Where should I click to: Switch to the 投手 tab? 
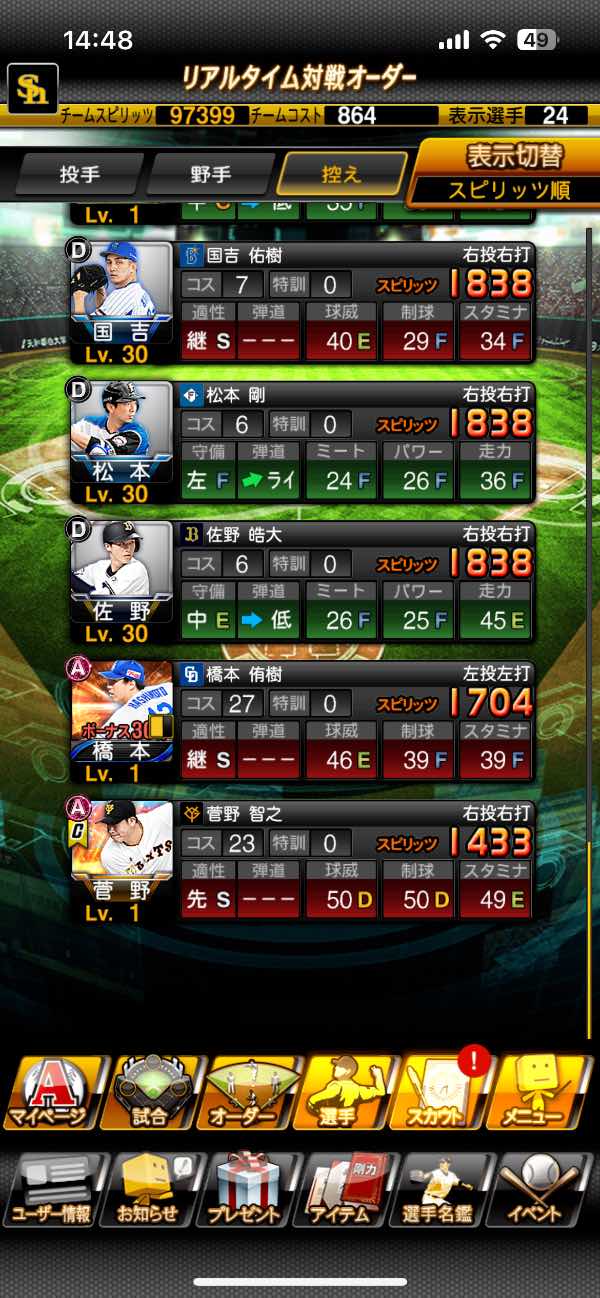coord(80,175)
